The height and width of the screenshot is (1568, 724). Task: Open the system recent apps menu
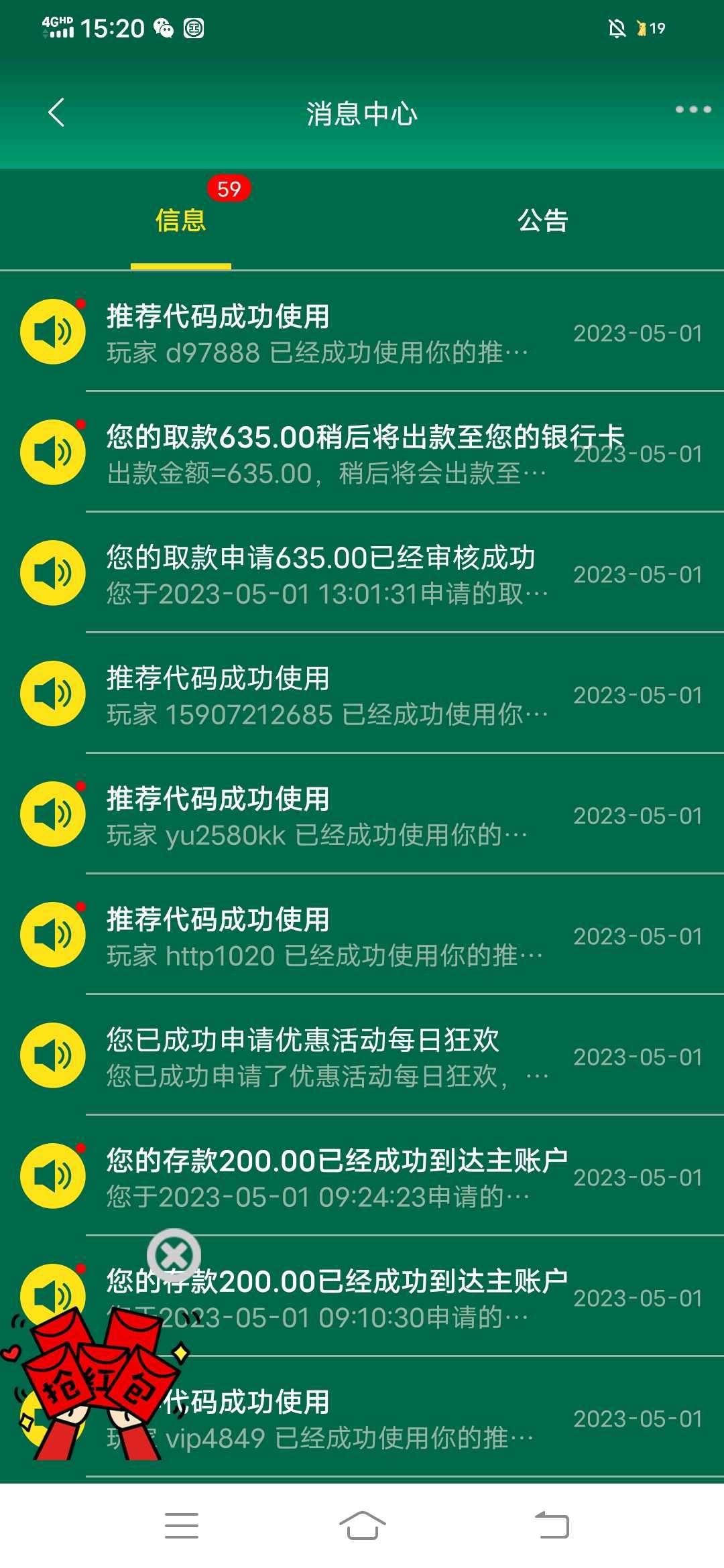[x=182, y=1526]
